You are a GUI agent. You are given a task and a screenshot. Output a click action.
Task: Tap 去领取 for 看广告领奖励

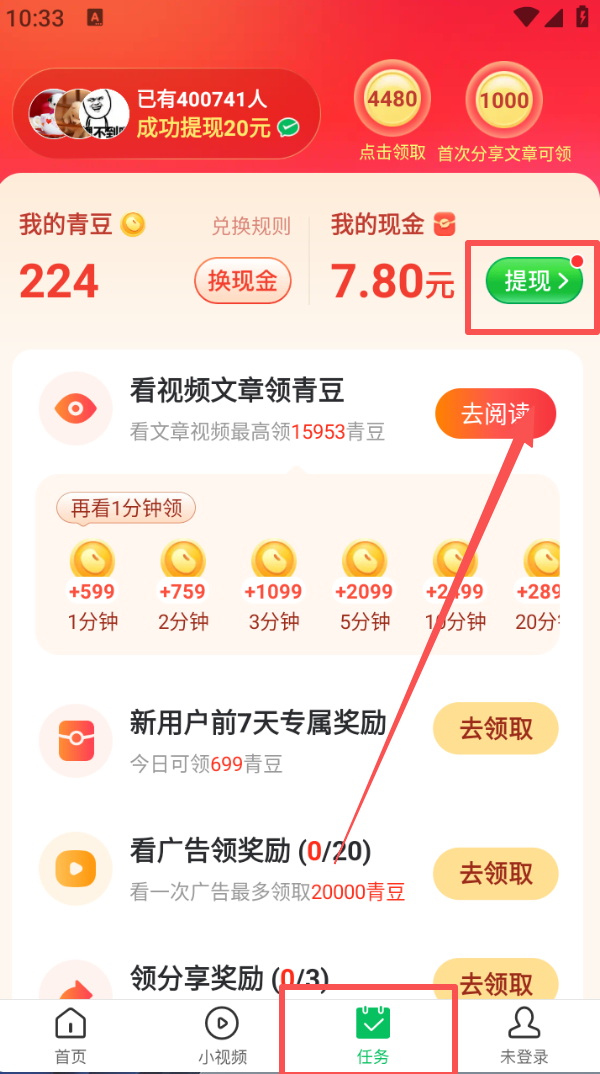[x=495, y=872]
